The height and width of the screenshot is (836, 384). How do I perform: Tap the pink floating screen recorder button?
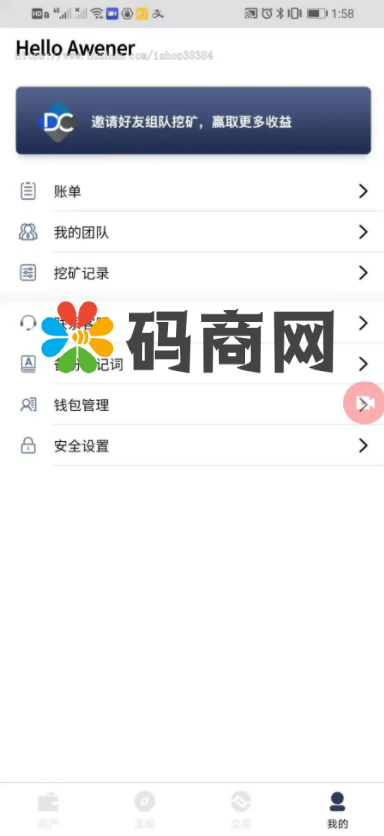(x=364, y=403)
